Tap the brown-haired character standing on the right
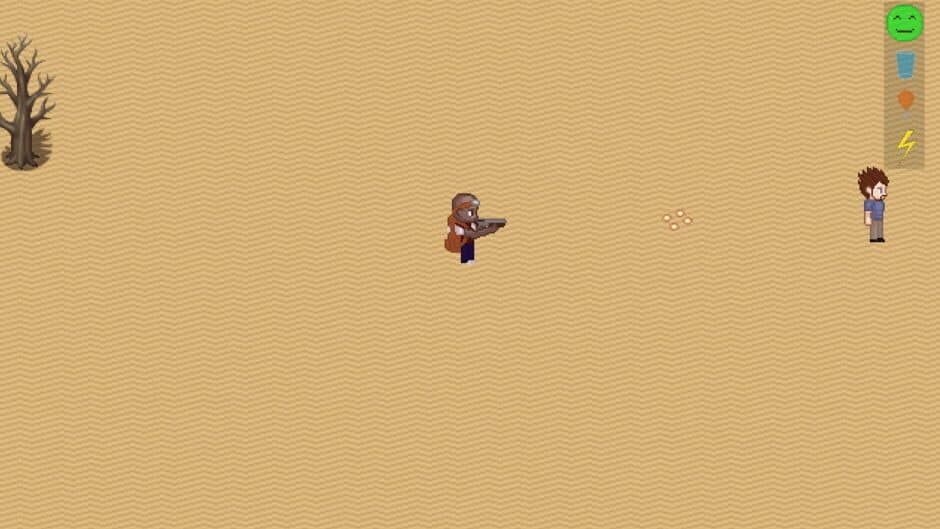This screenshot has width=940, height=529. point(874,205)
